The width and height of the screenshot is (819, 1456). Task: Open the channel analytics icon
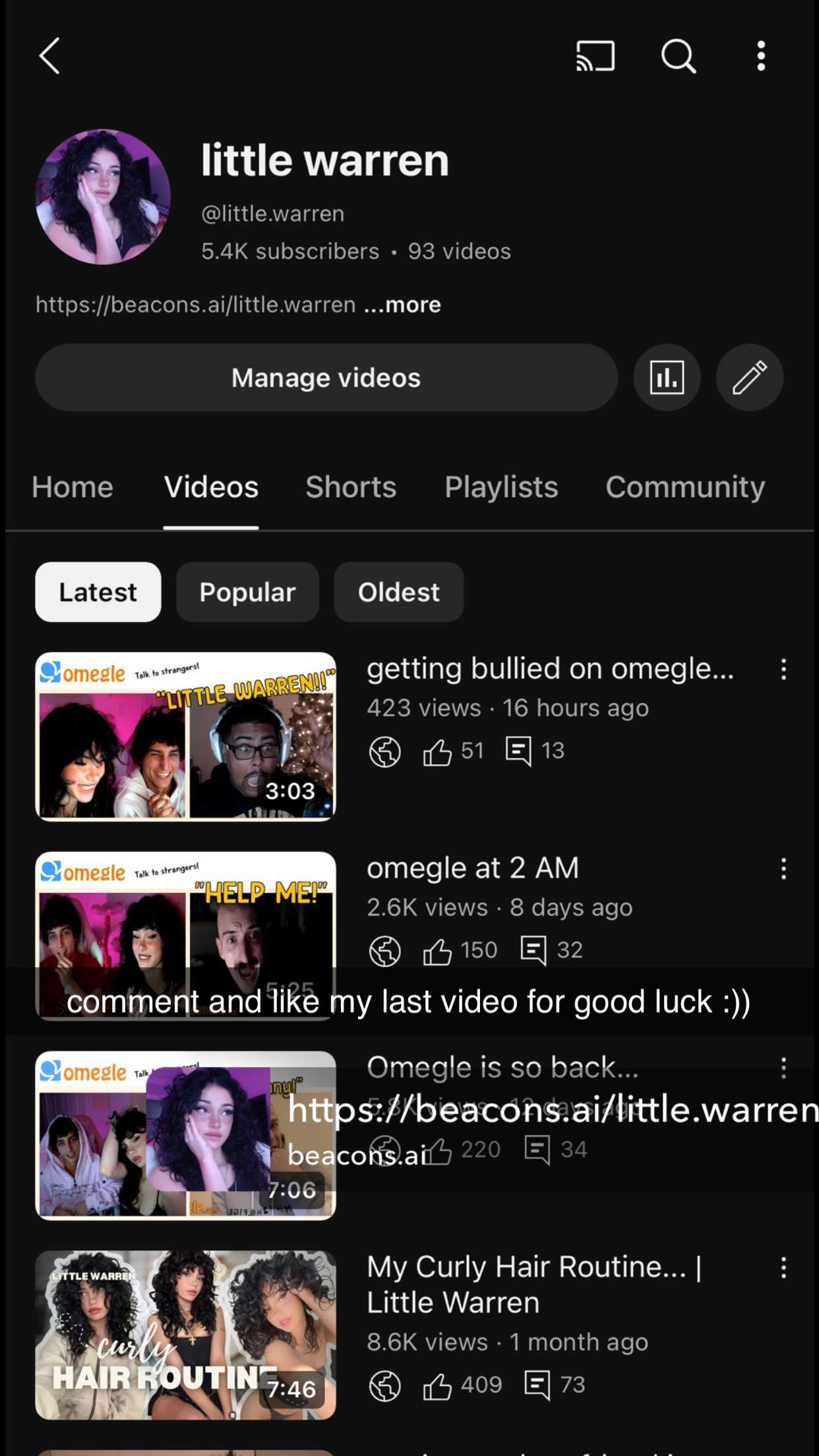click(x=666, y=377)
